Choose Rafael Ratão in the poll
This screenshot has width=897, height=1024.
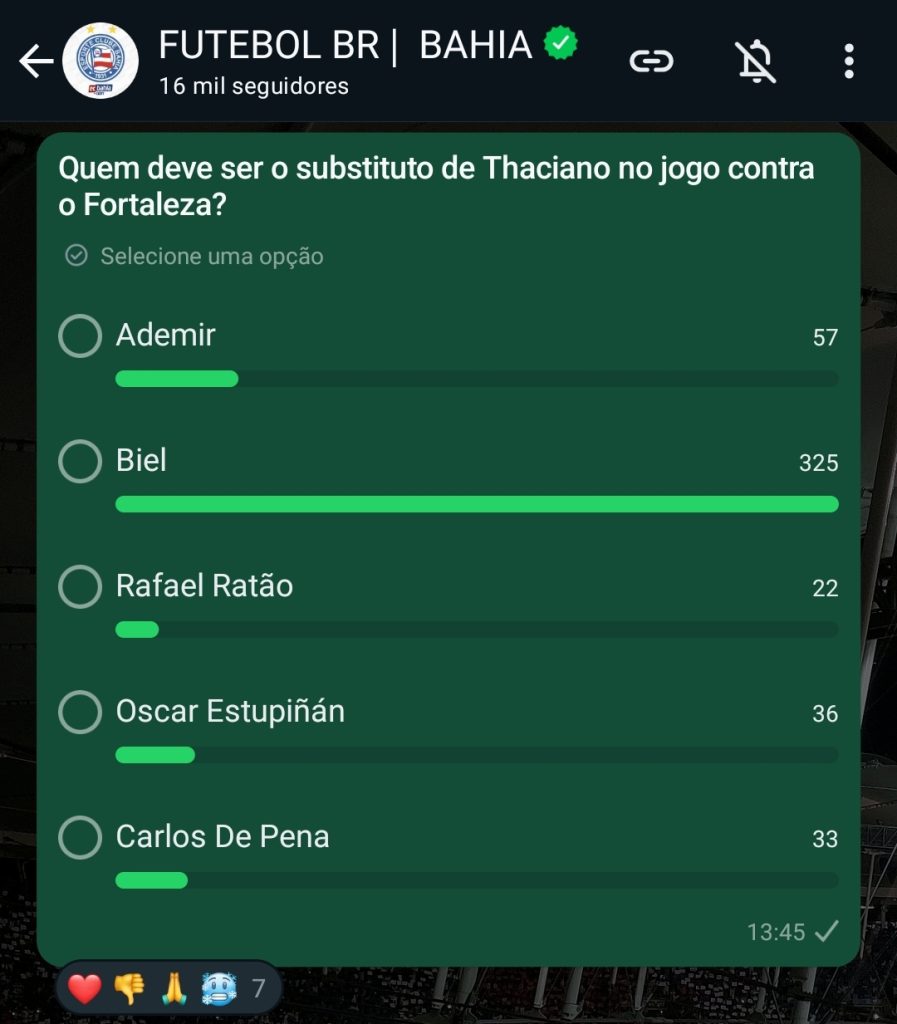click(80, 587)
